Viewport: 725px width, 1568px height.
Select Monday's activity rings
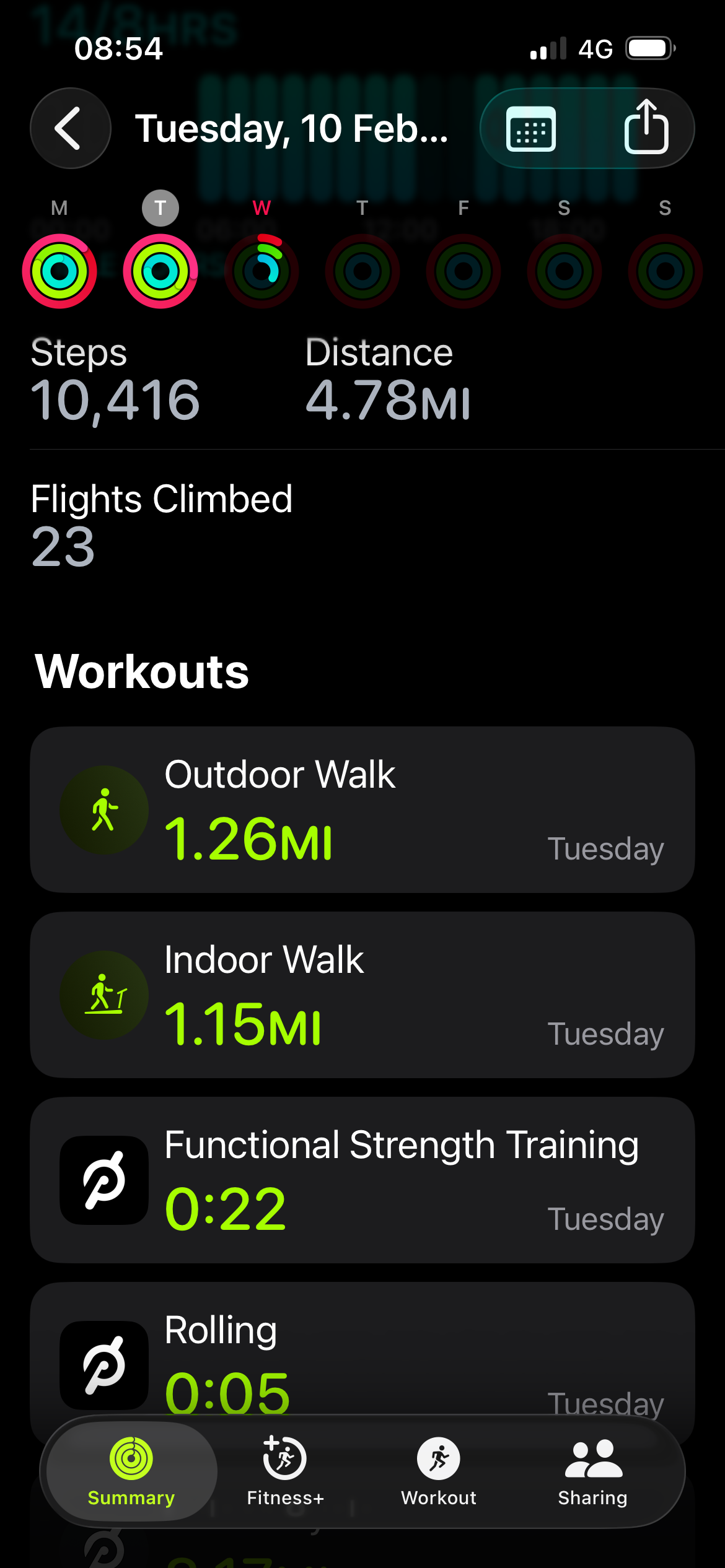(59, 271)
